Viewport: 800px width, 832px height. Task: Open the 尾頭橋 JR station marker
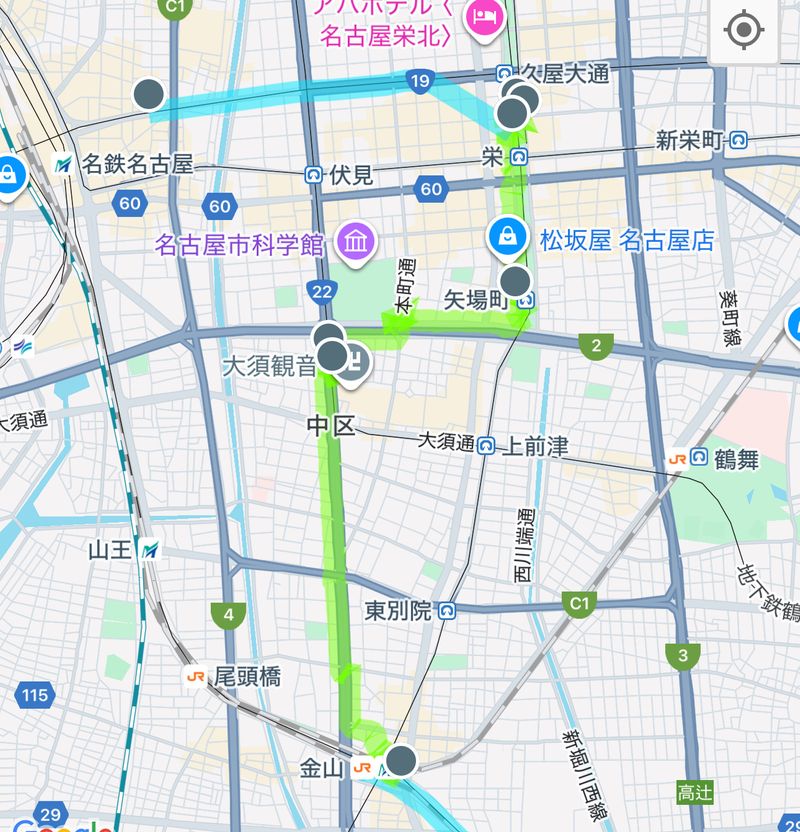[195, 677]
